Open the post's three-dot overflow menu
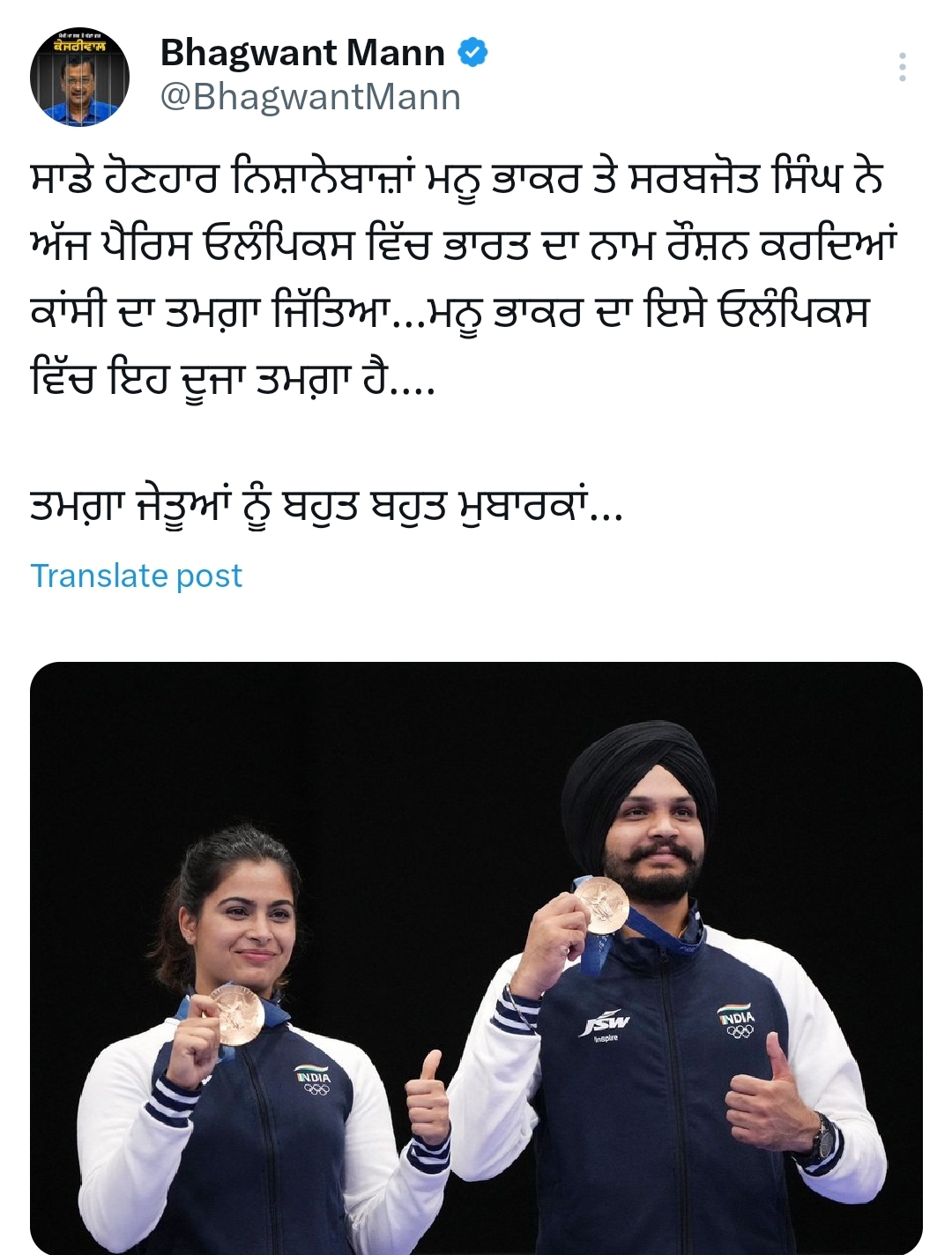 pos(902,67)
